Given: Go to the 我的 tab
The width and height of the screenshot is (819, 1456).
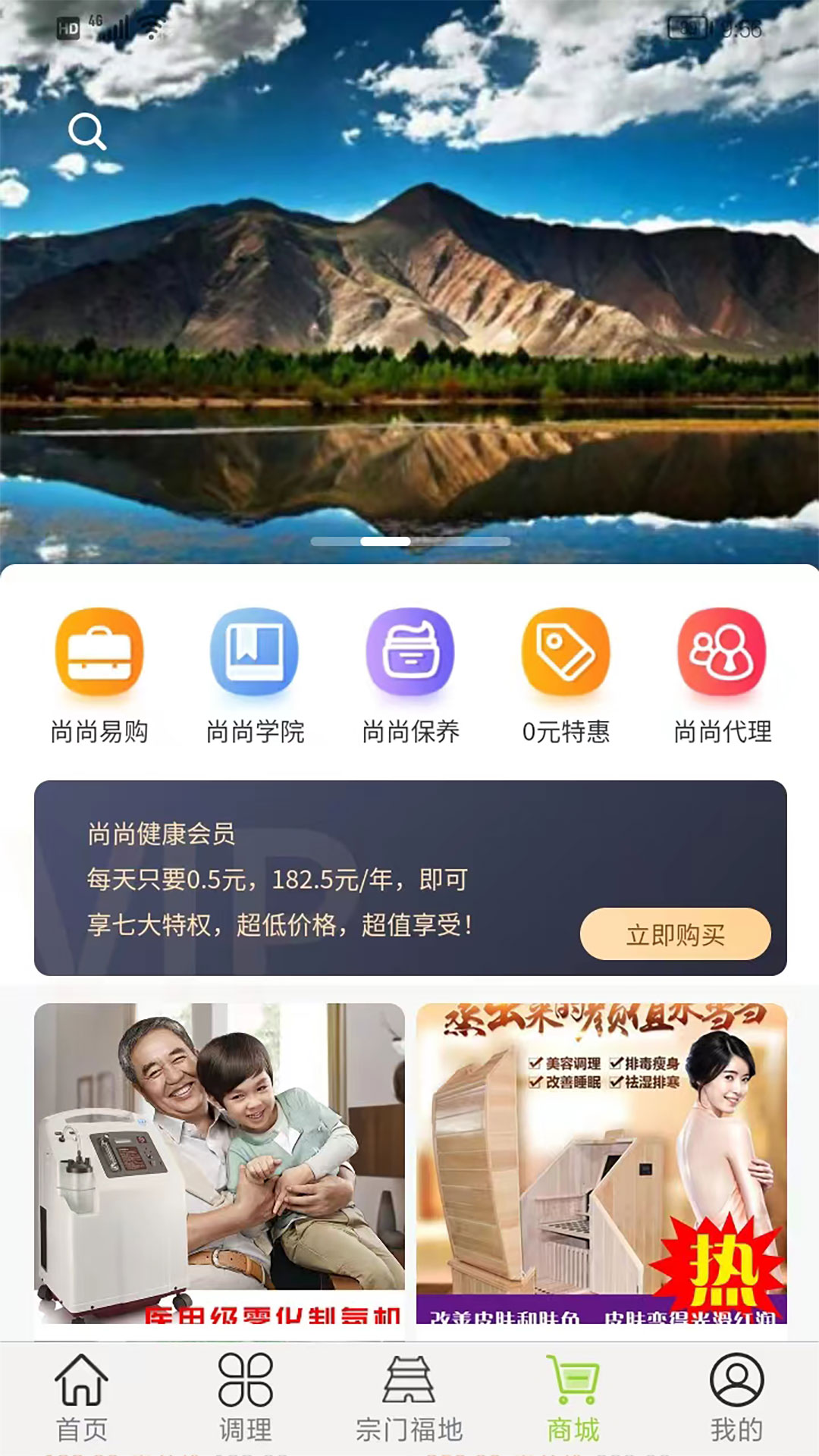Looking at the screenshot, I should click(736, 1398).
